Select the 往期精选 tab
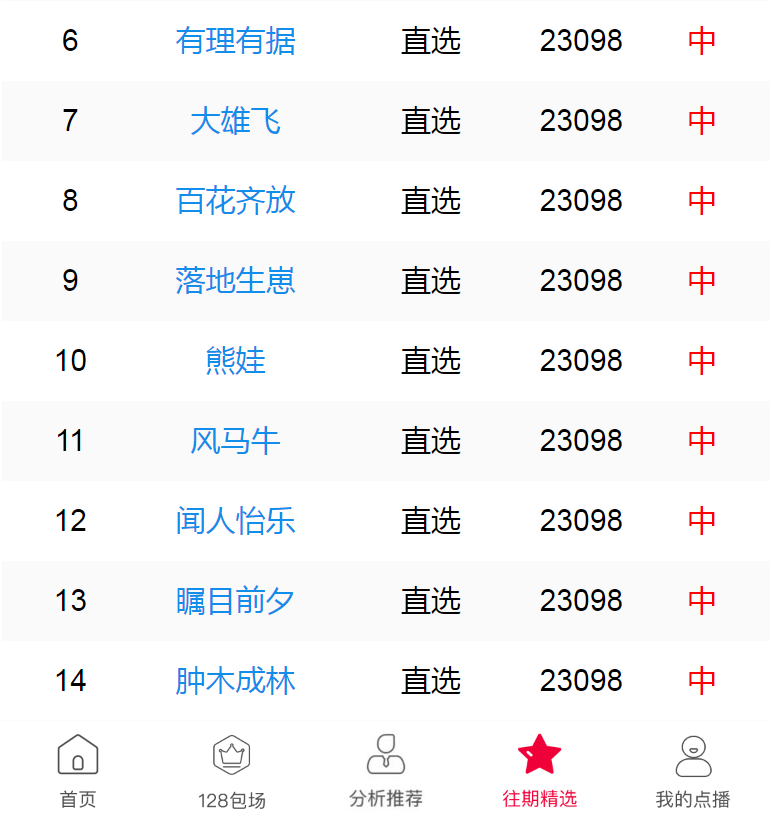The height and width of the screenshot is (821, 771). tap(540, 770)
